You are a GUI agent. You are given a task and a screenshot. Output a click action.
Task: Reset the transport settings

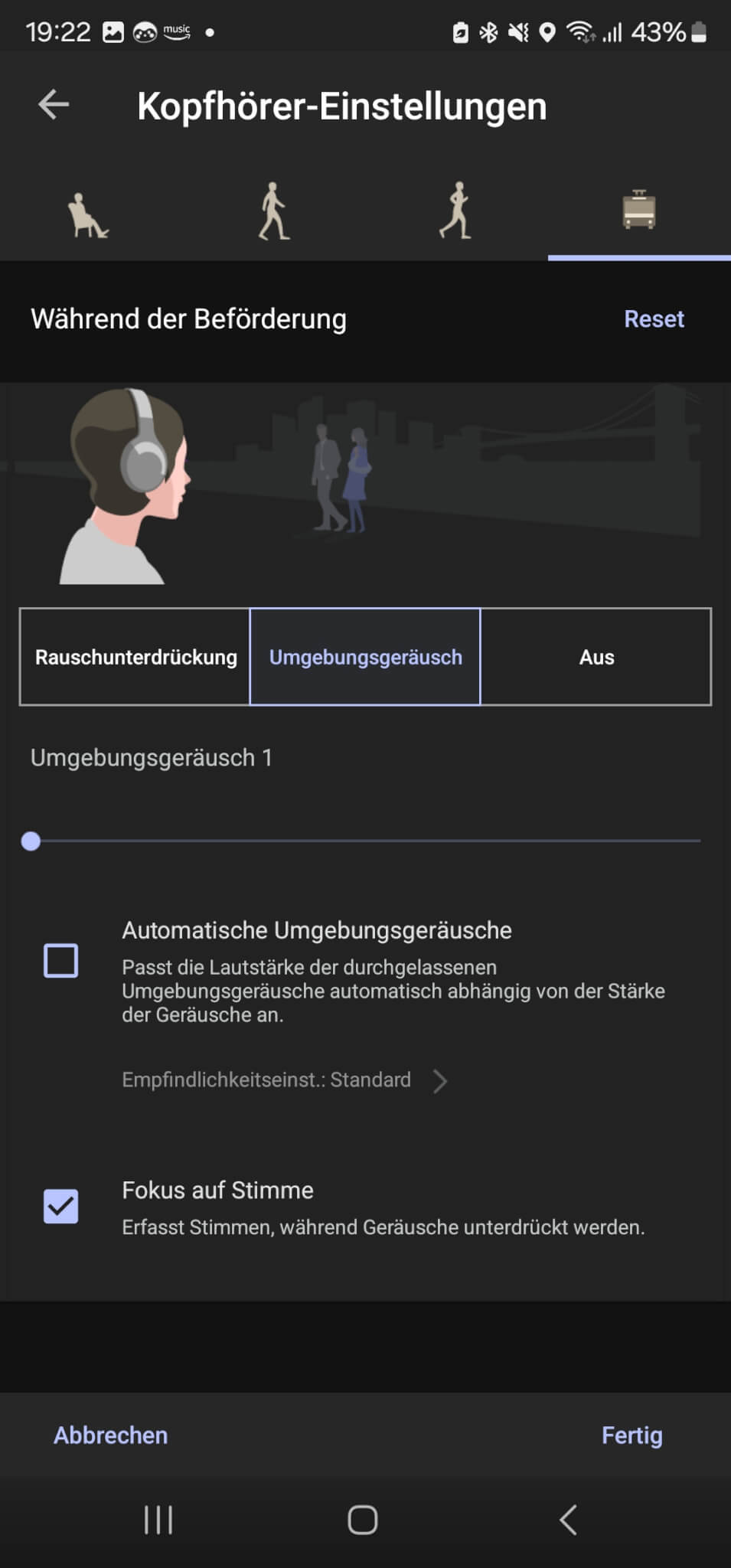click(653, 319)
